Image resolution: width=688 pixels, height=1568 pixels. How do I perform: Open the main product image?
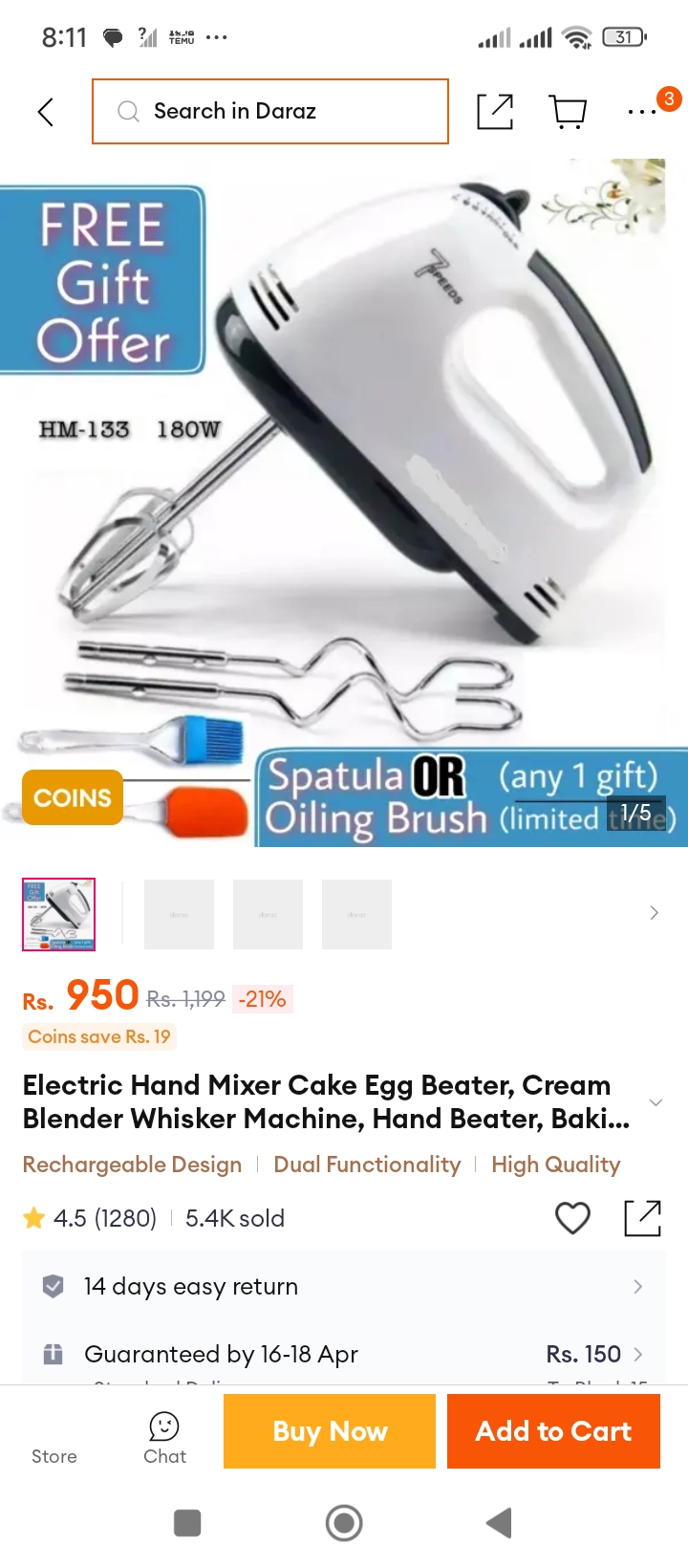(344, 502)
